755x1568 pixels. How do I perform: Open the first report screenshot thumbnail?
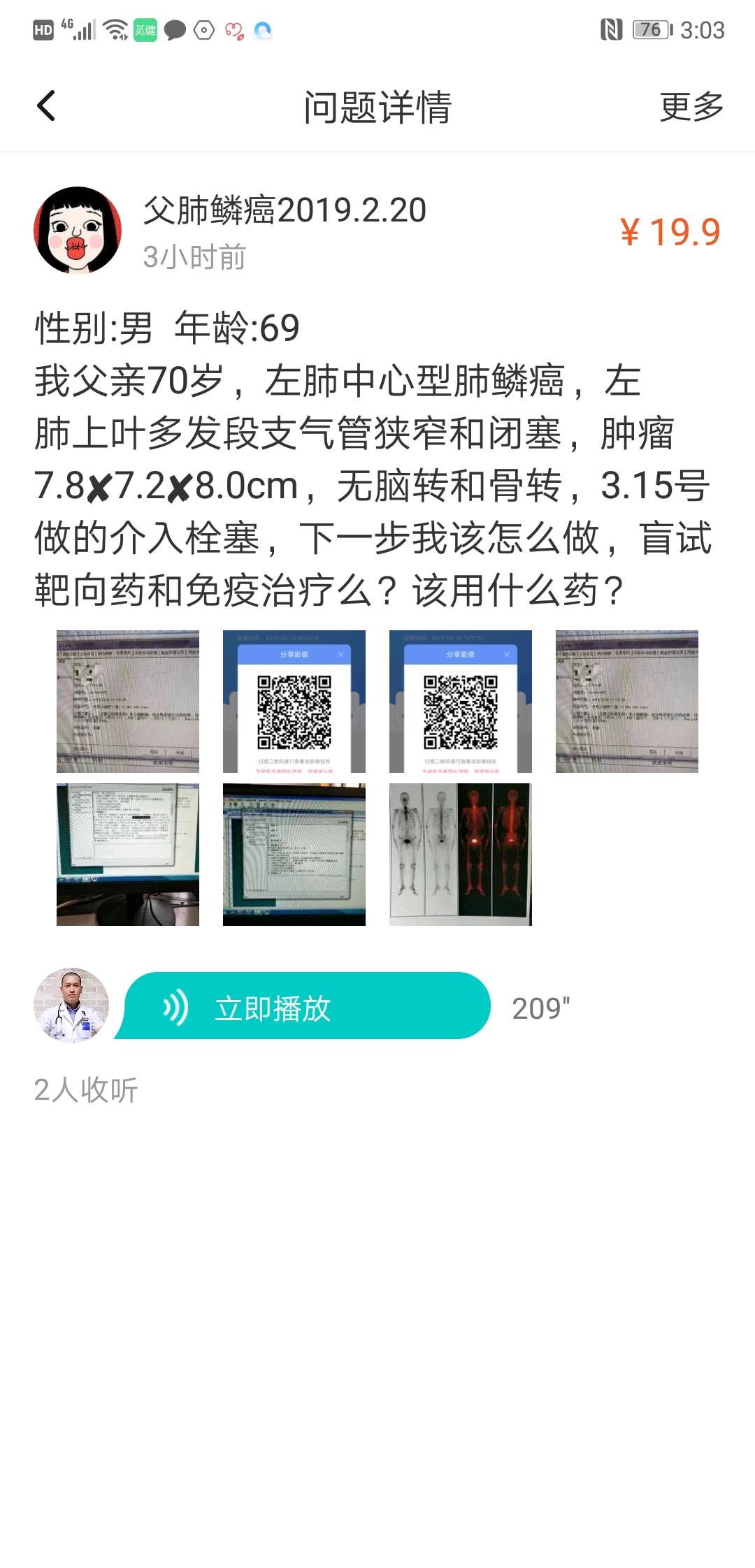click(x=128, y=702)
